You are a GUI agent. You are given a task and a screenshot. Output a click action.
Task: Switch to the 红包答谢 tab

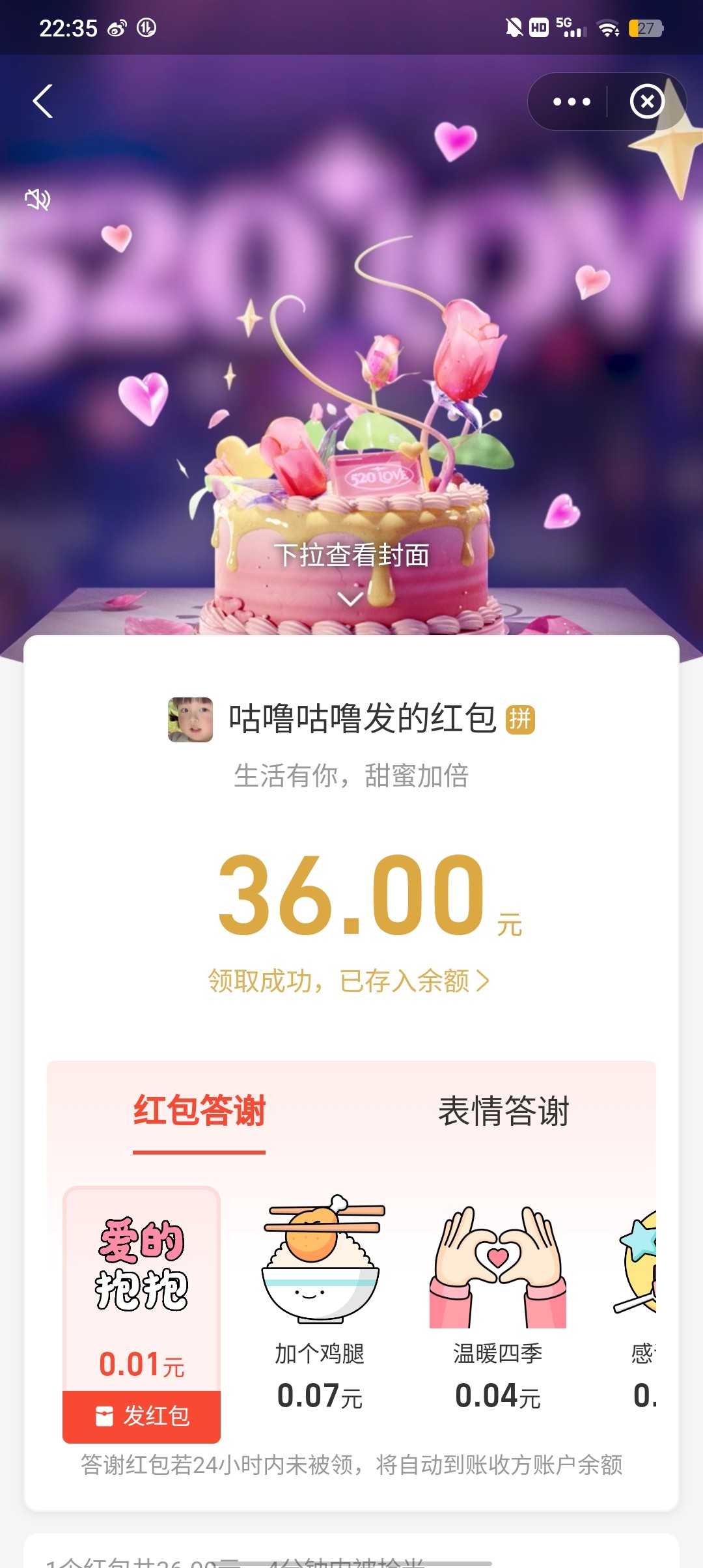(199, 1111)
